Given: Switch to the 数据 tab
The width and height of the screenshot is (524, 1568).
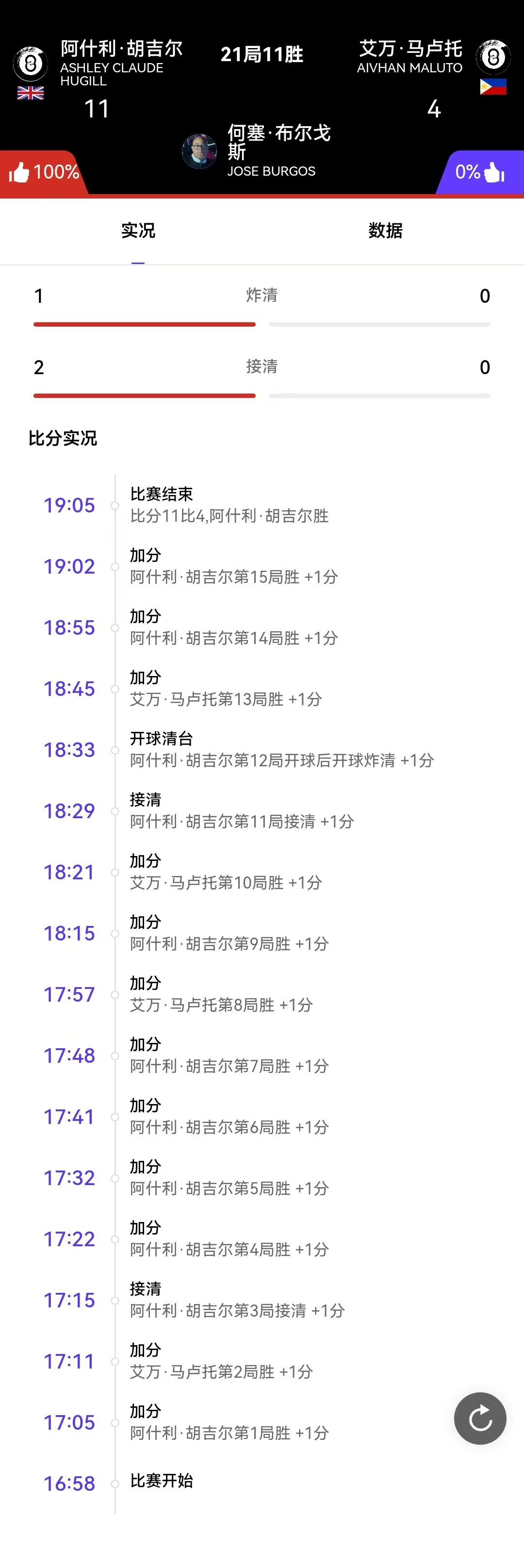Looking at the screenshot, I should point(385,231).
